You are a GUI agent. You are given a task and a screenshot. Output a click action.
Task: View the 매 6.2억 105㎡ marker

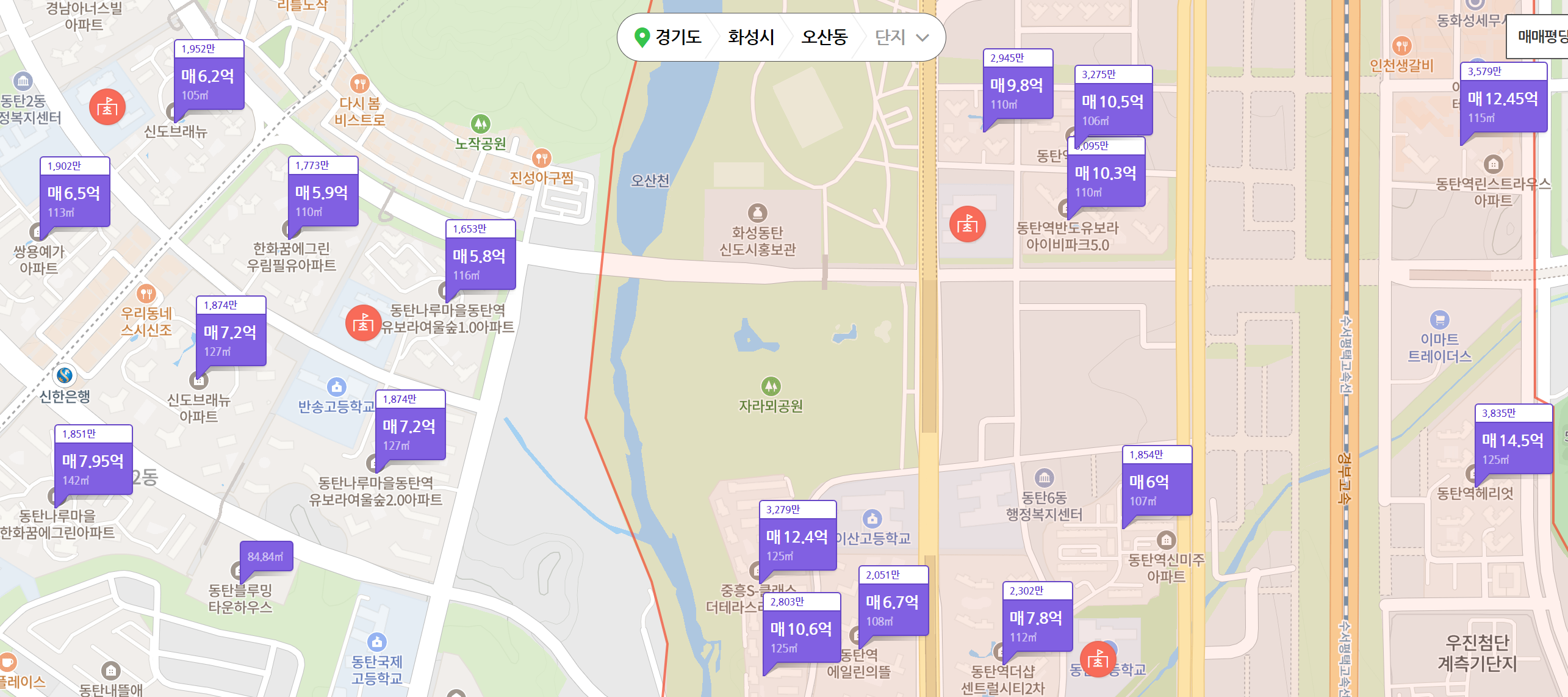pos(209,75)
